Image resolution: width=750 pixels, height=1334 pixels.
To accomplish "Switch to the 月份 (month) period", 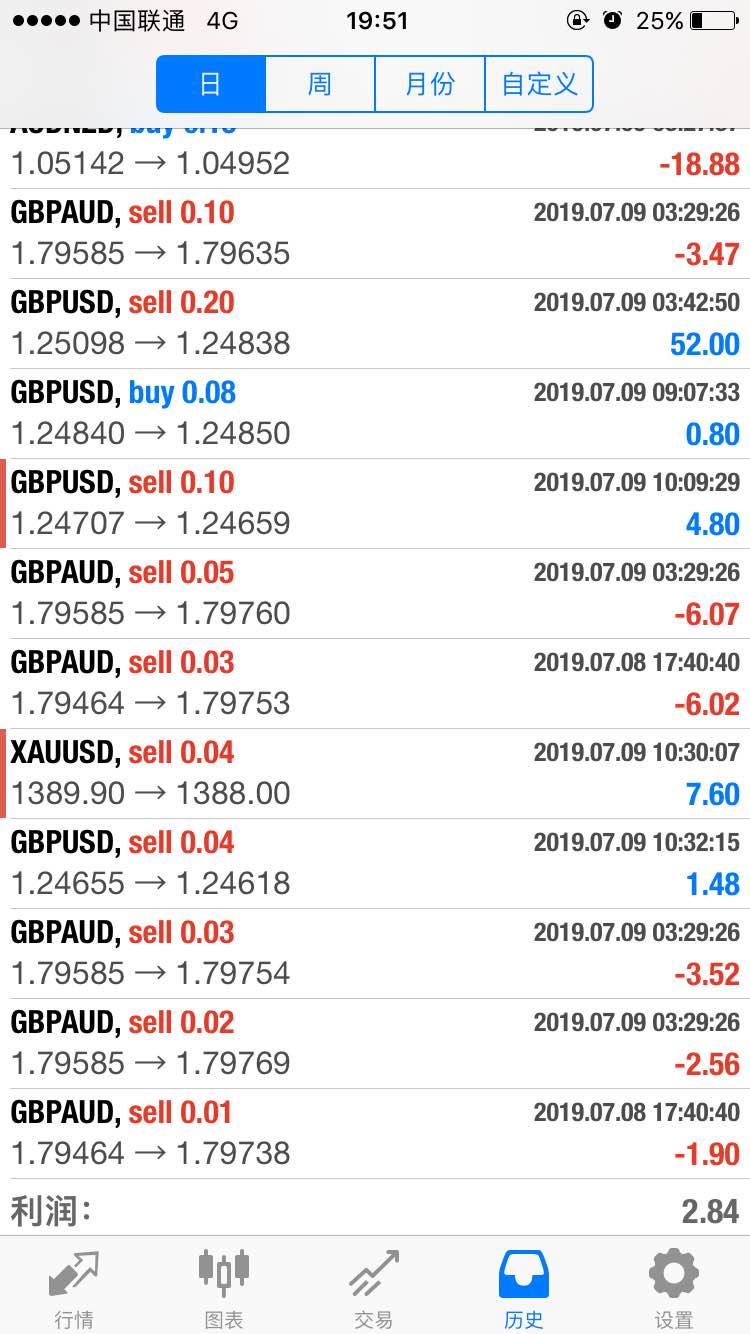I will point(430,84).
